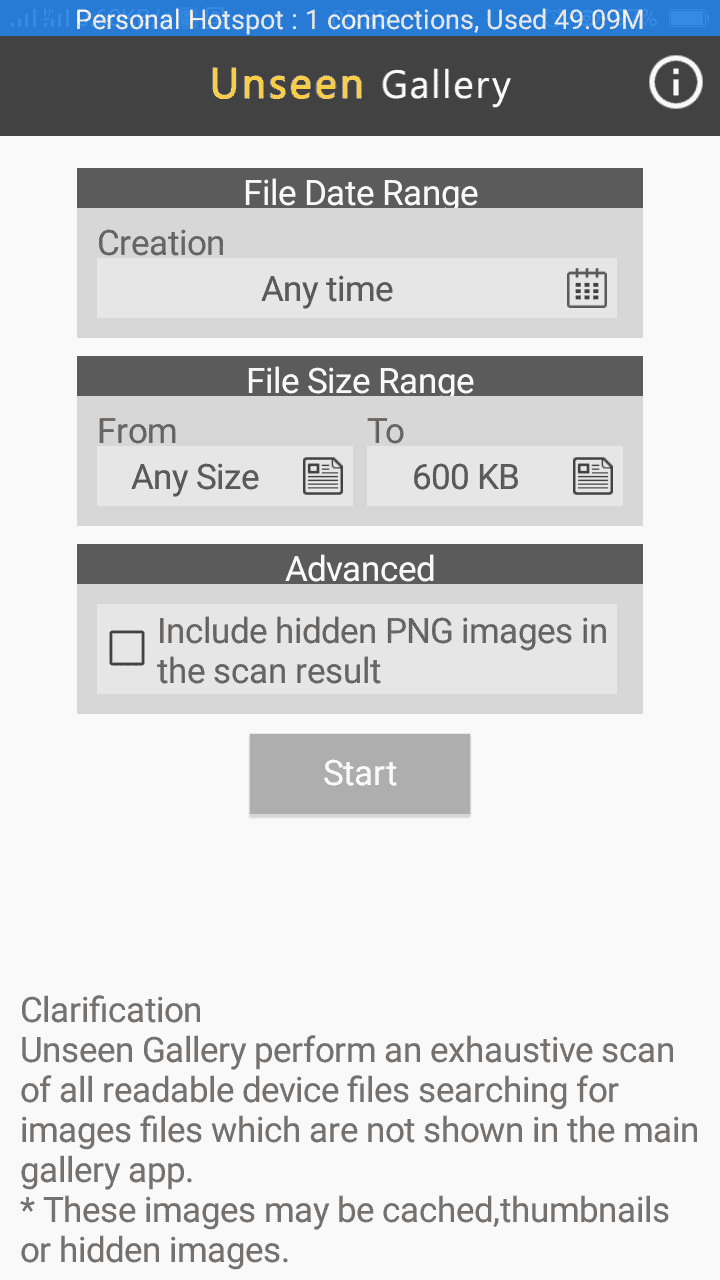Open the Creation date picker showing Any time
This screenshot has width=720, height=1280.
click(x=357, y=289)
